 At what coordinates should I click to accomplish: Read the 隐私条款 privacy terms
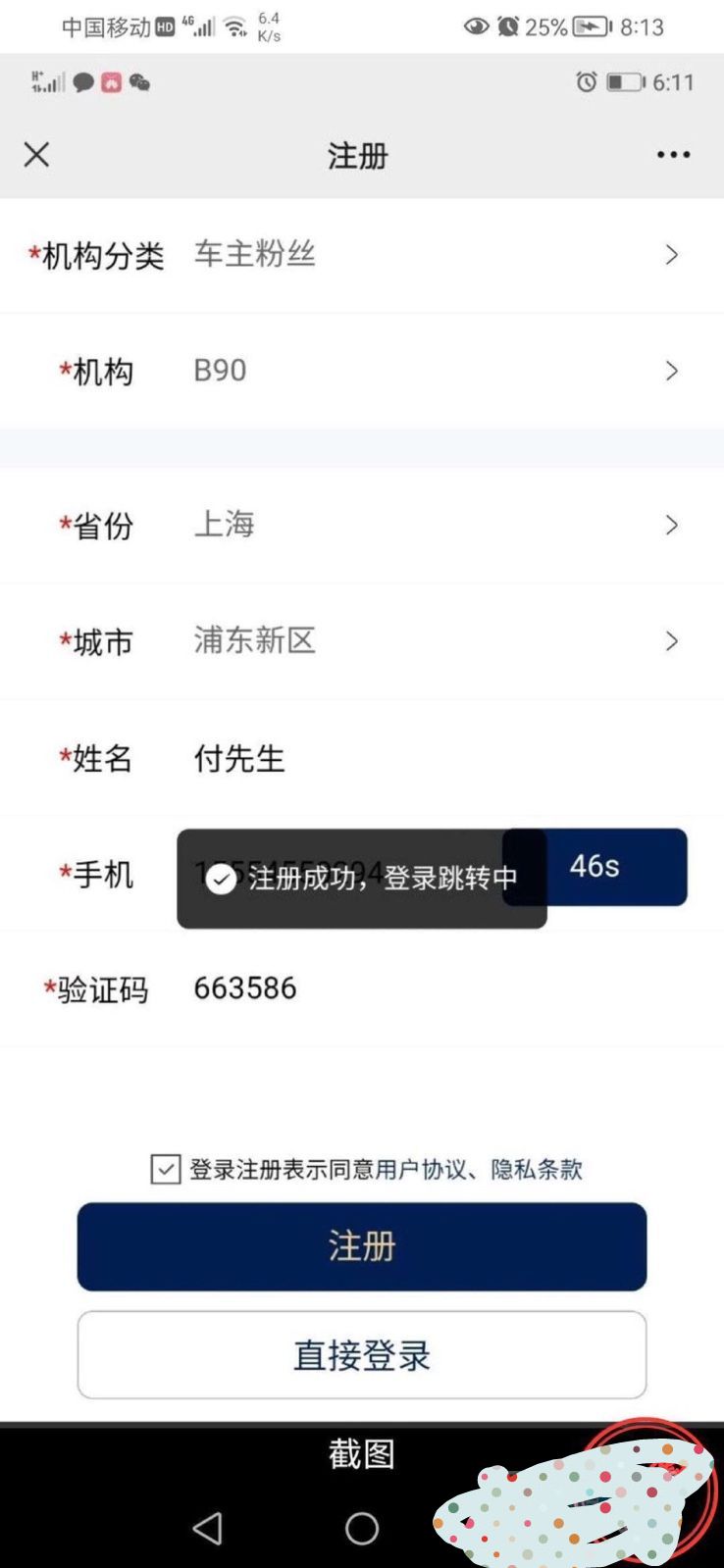537,1169
